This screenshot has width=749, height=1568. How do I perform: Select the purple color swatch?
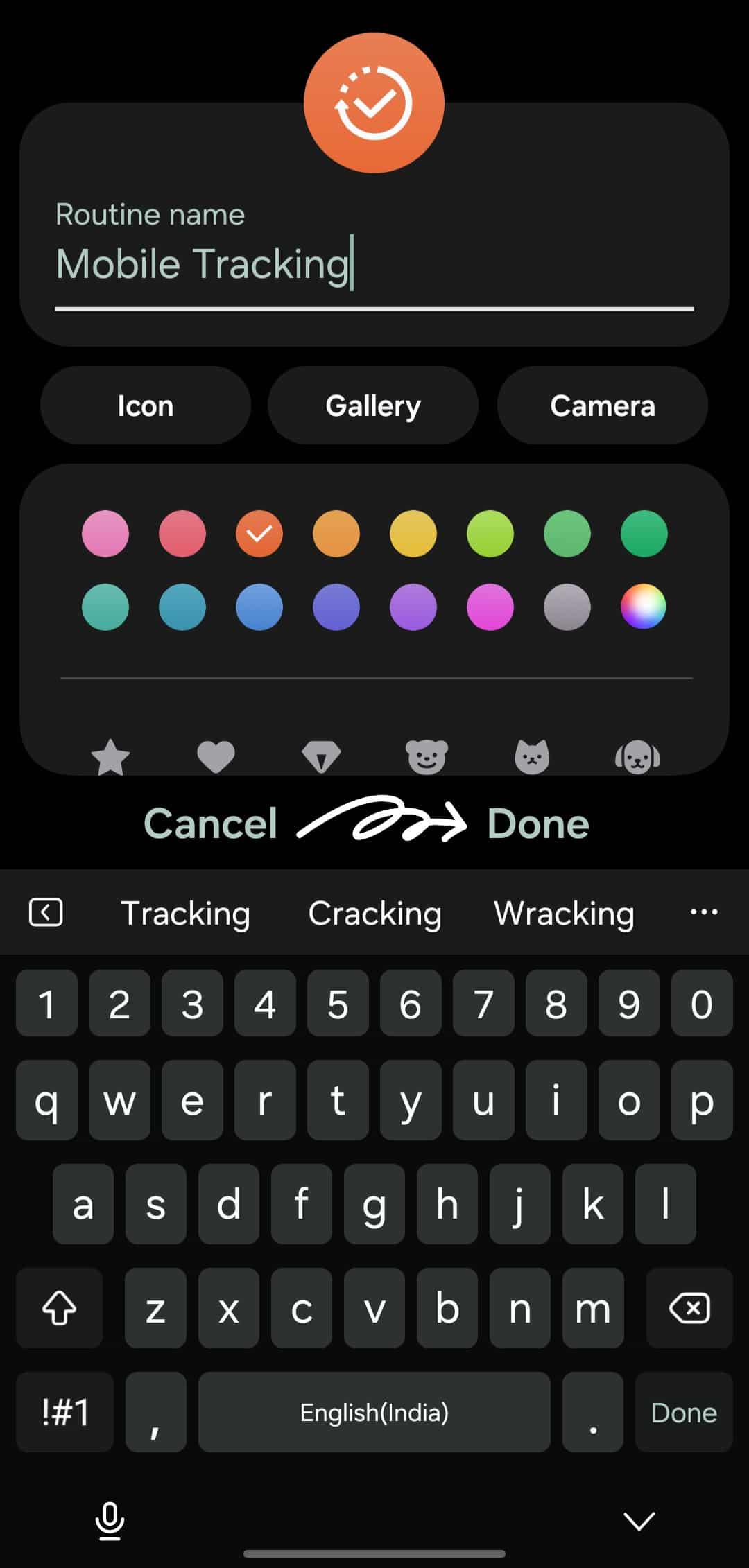point(413,607)
